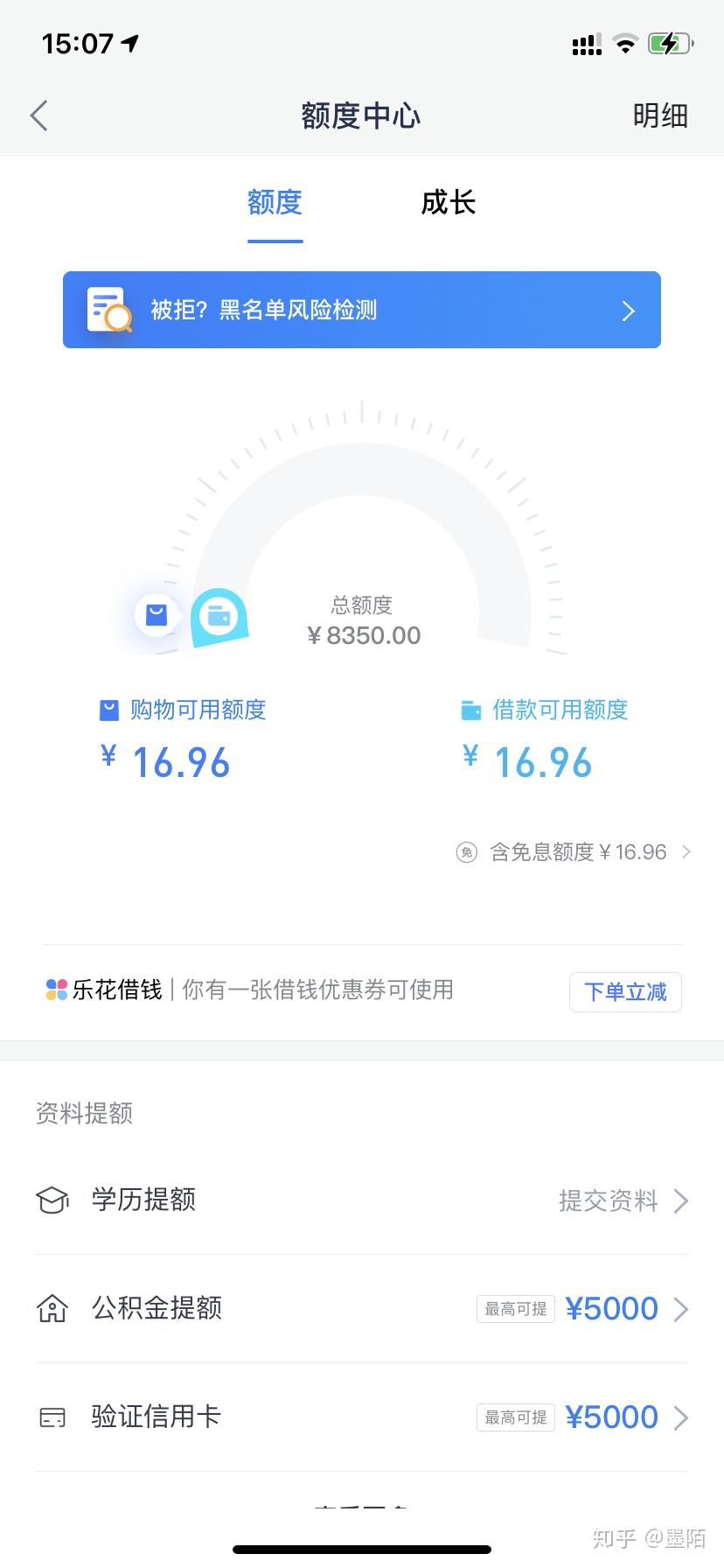Switch to the 成长 tab
The width and height of the screenshot is (724, 1568).
(x=448, y=203)
